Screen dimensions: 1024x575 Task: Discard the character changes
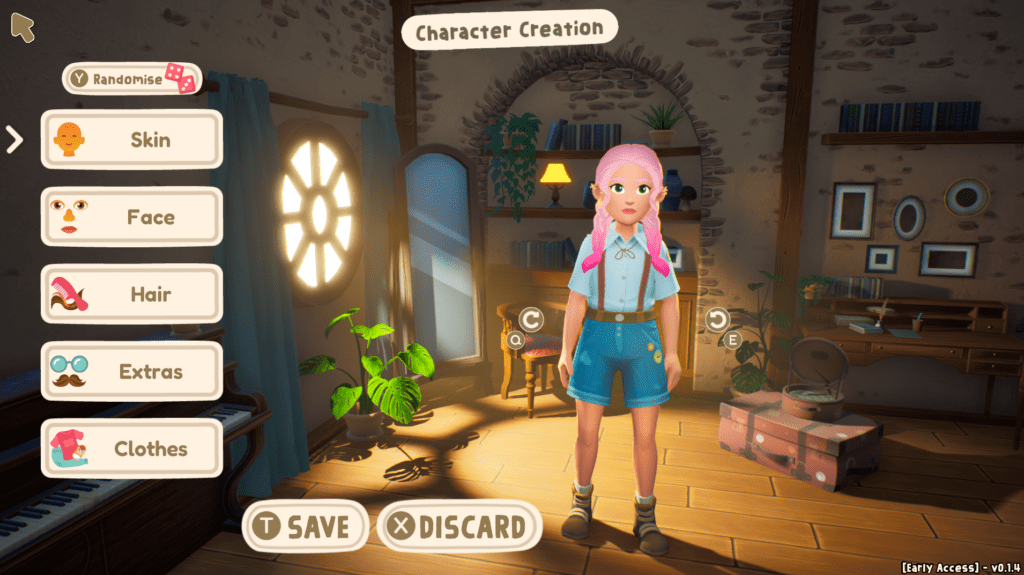pos(459,527)
